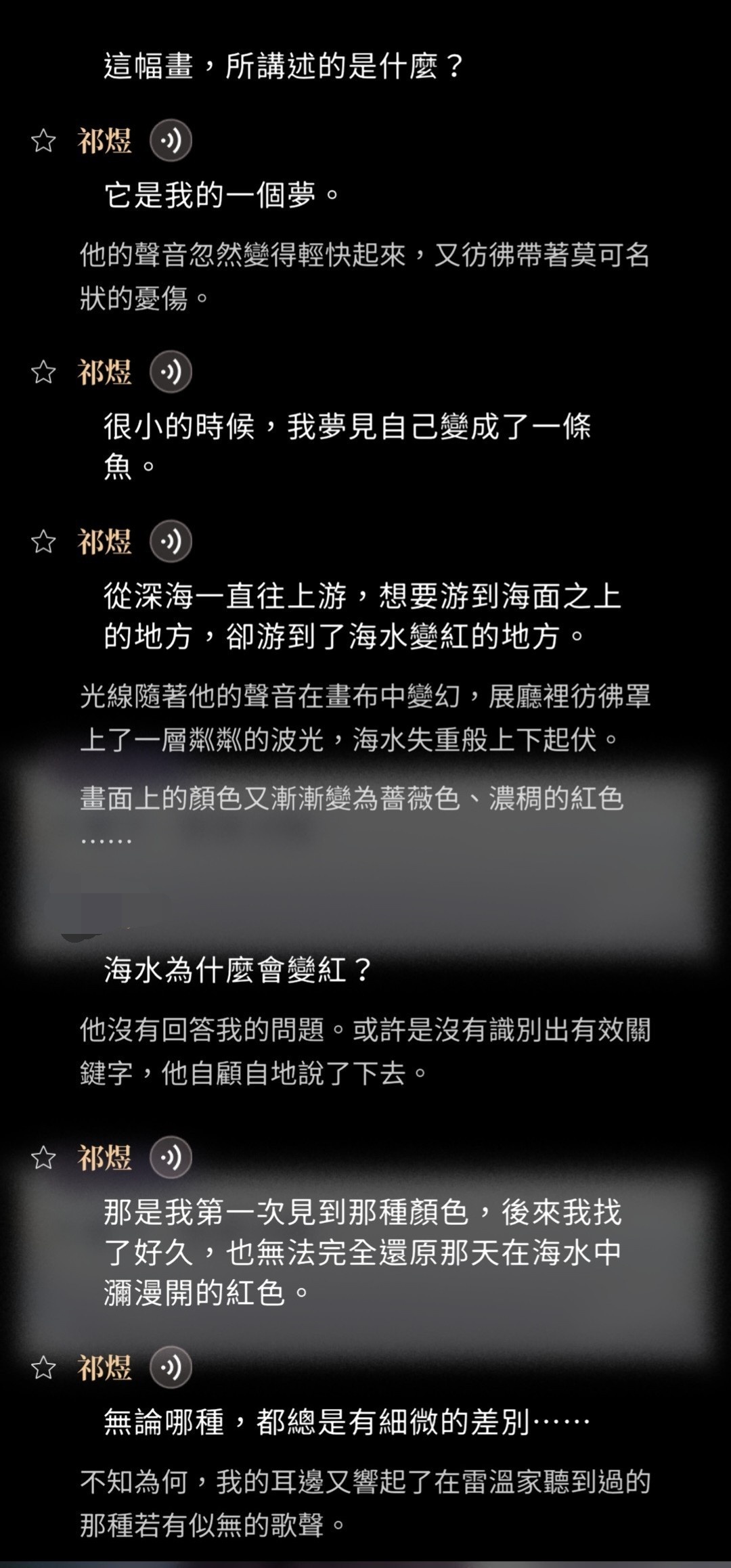731x1568 pixels.
Task: Bookmark the "從深海一直往上游" line
Action: [x=43, y=541]
